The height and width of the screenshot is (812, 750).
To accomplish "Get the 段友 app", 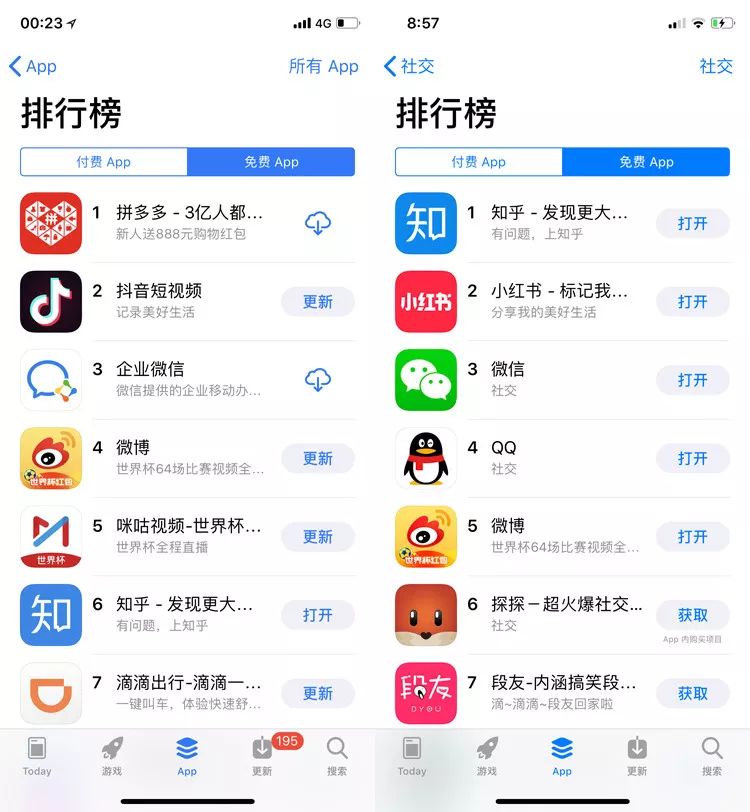I will (692, 693).
